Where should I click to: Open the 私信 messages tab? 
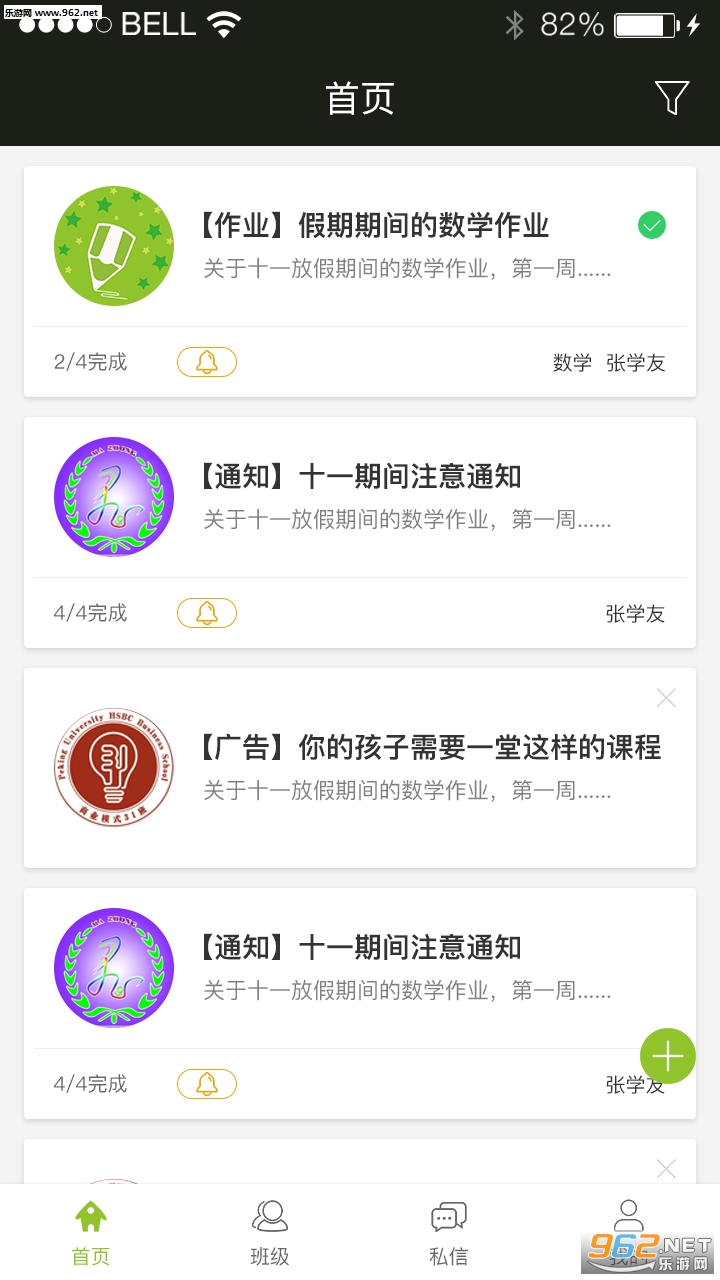tap(448, 1233)
